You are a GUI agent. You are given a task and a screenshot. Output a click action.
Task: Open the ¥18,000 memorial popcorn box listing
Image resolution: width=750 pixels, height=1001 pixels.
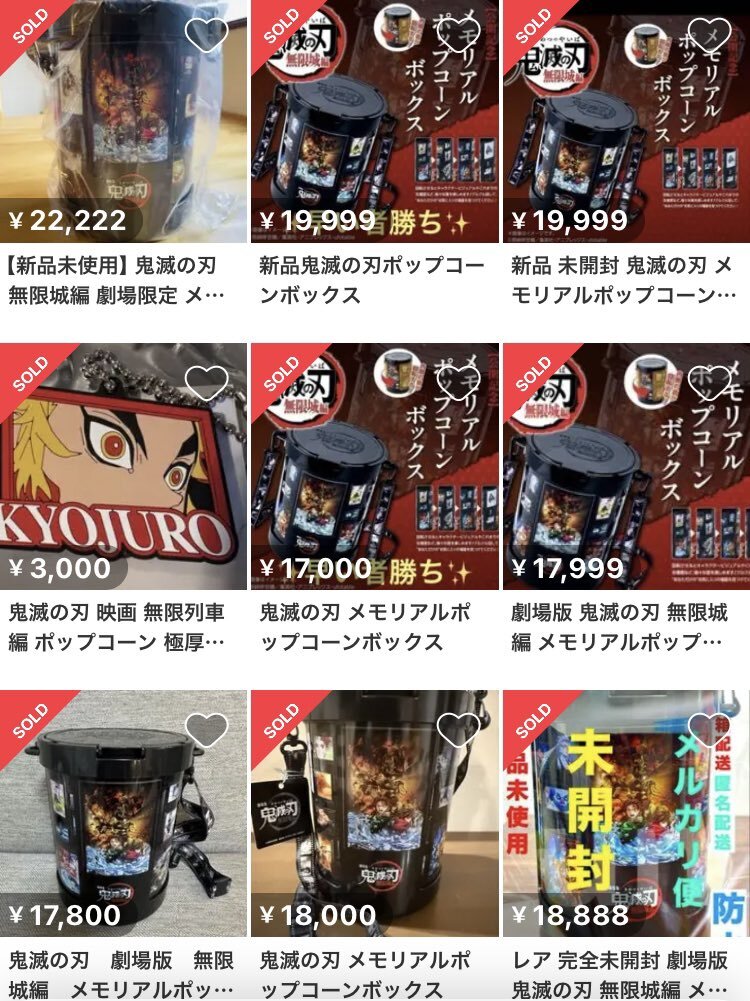click(374, 815)
